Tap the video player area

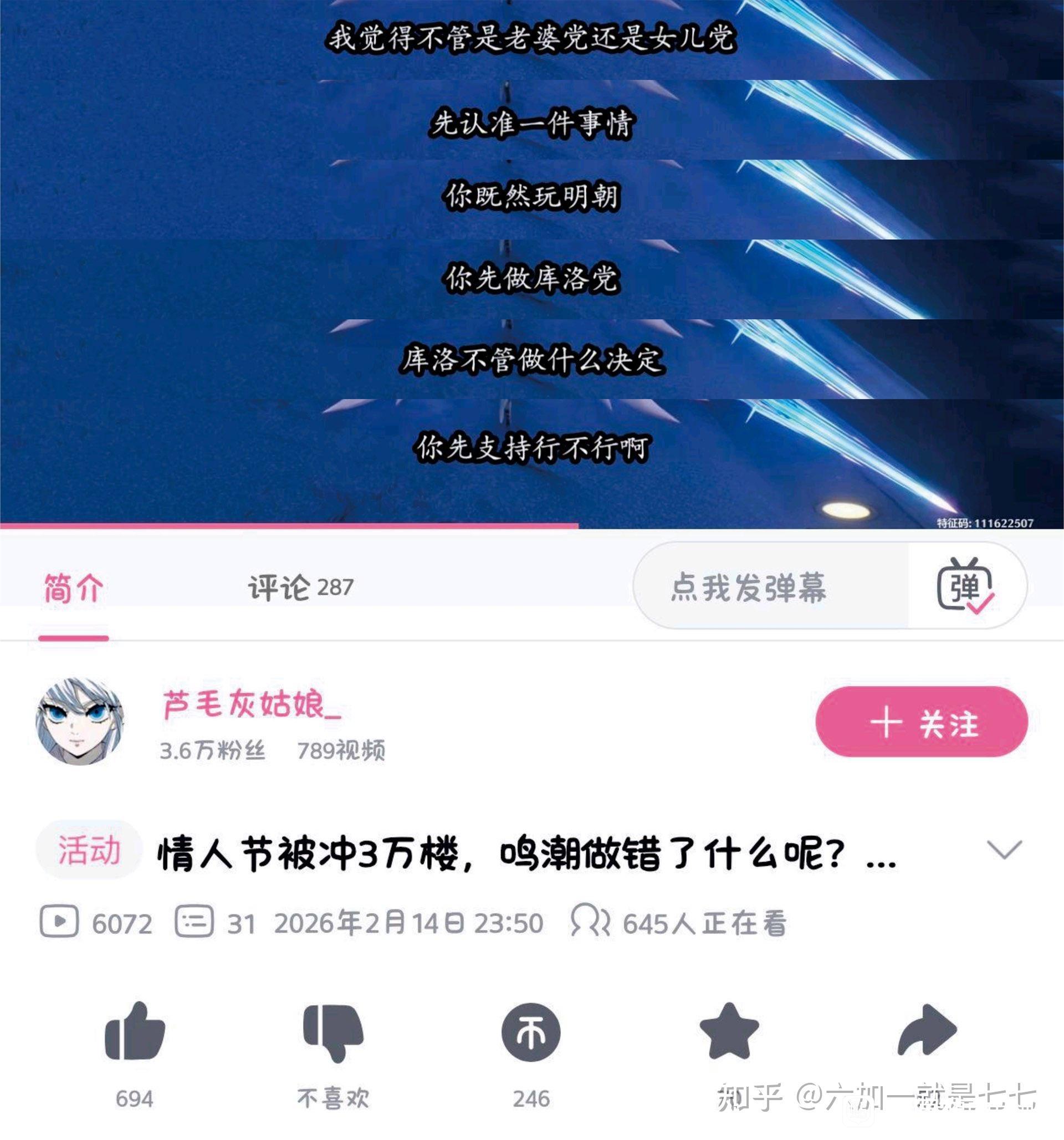click(x=532, y=264)
